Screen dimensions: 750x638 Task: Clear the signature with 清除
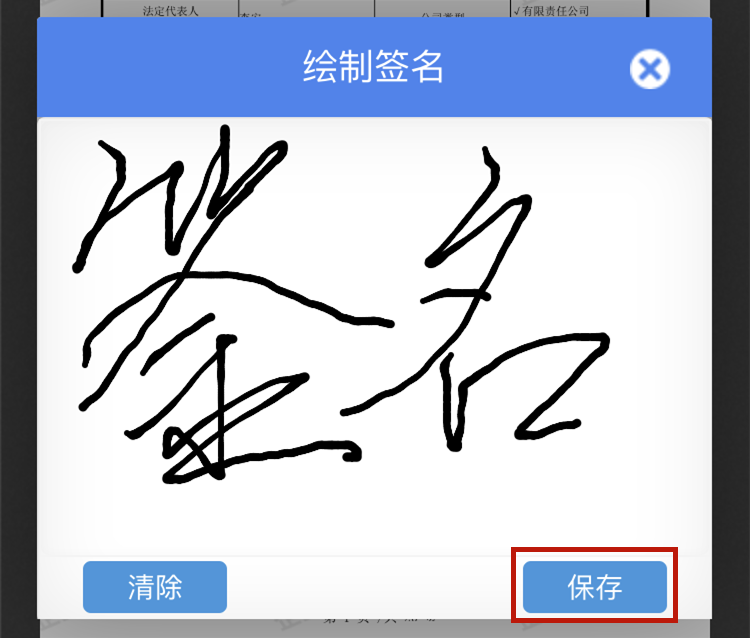click(x=155, y=587)
